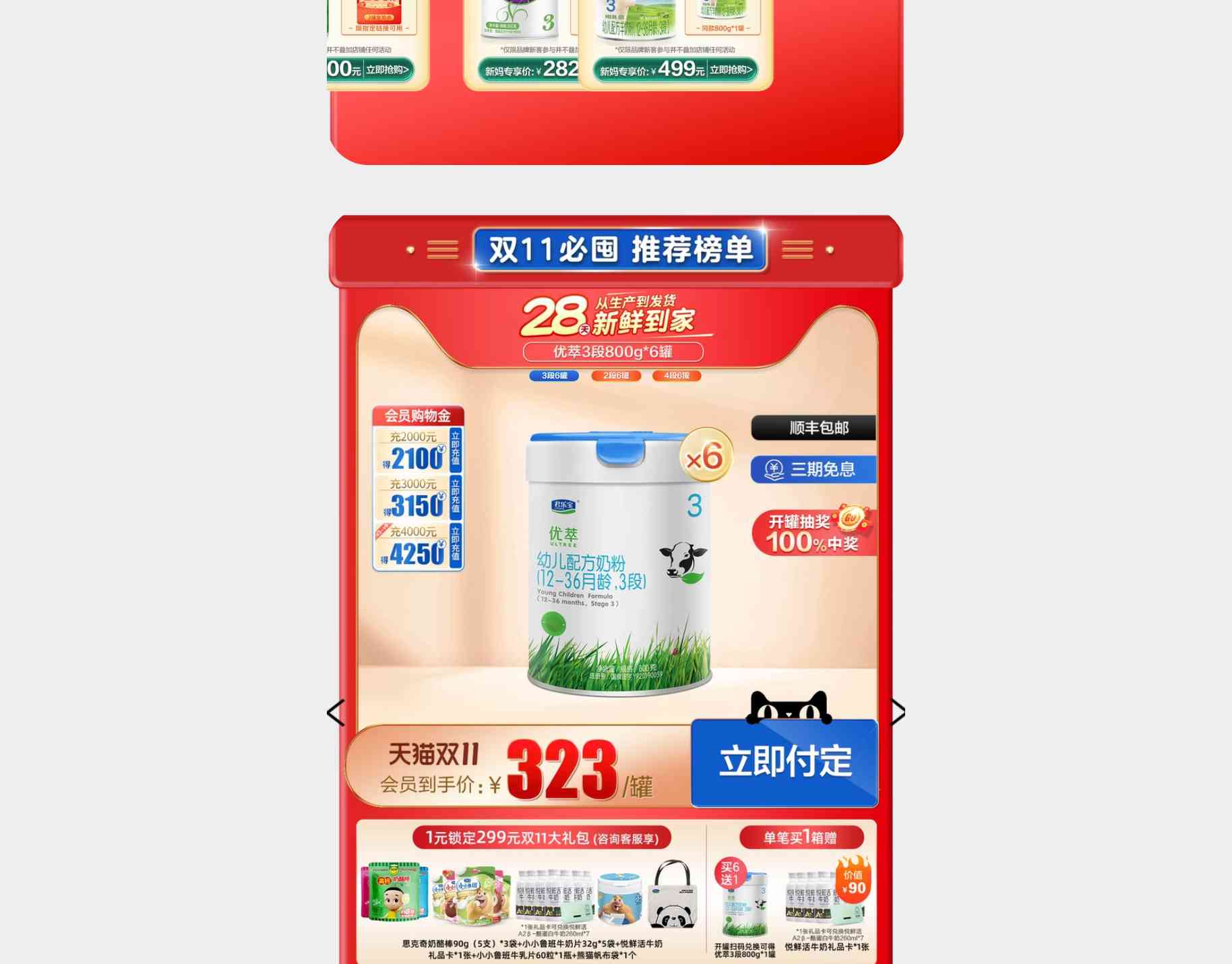The height and width of the screenshot is (964, 1232).
Task: Tap 立即抢购 on the 499元 card
Action: (731, 70)
